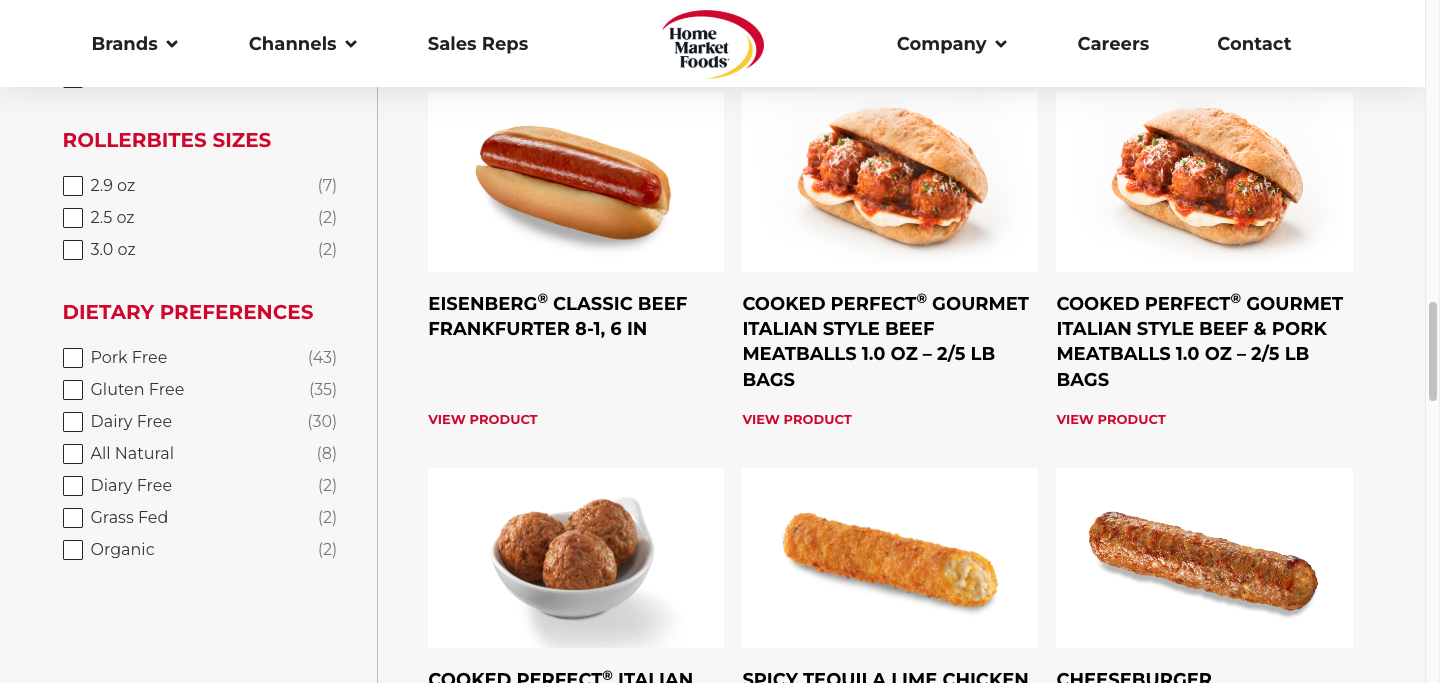Select the All Natural filter

point(73,454)
